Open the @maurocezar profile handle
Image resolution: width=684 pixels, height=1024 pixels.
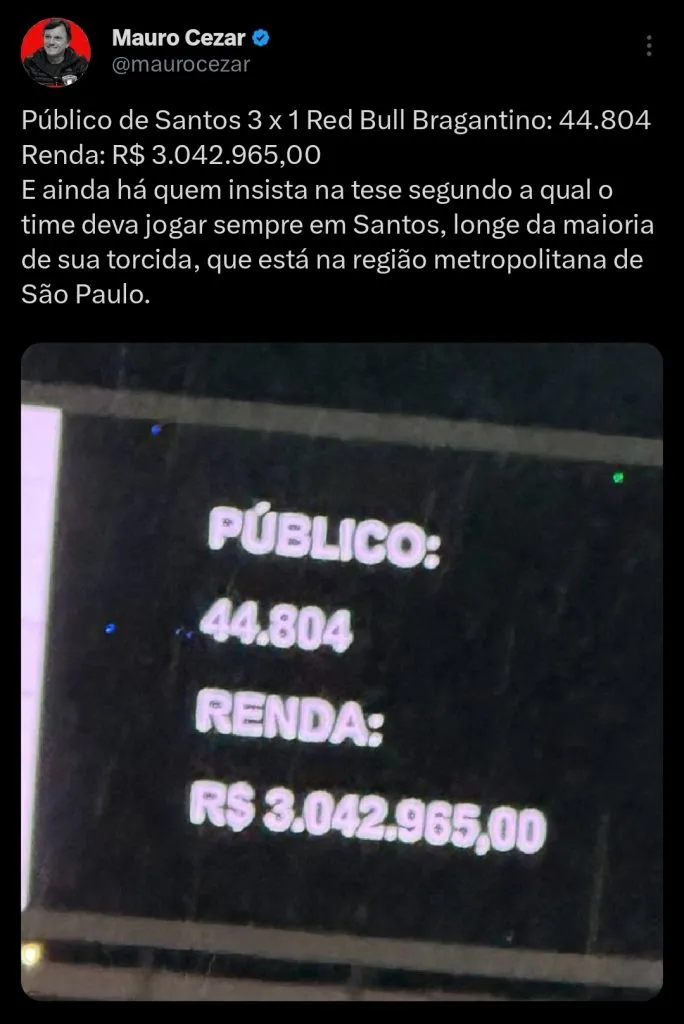click(180, 65)
